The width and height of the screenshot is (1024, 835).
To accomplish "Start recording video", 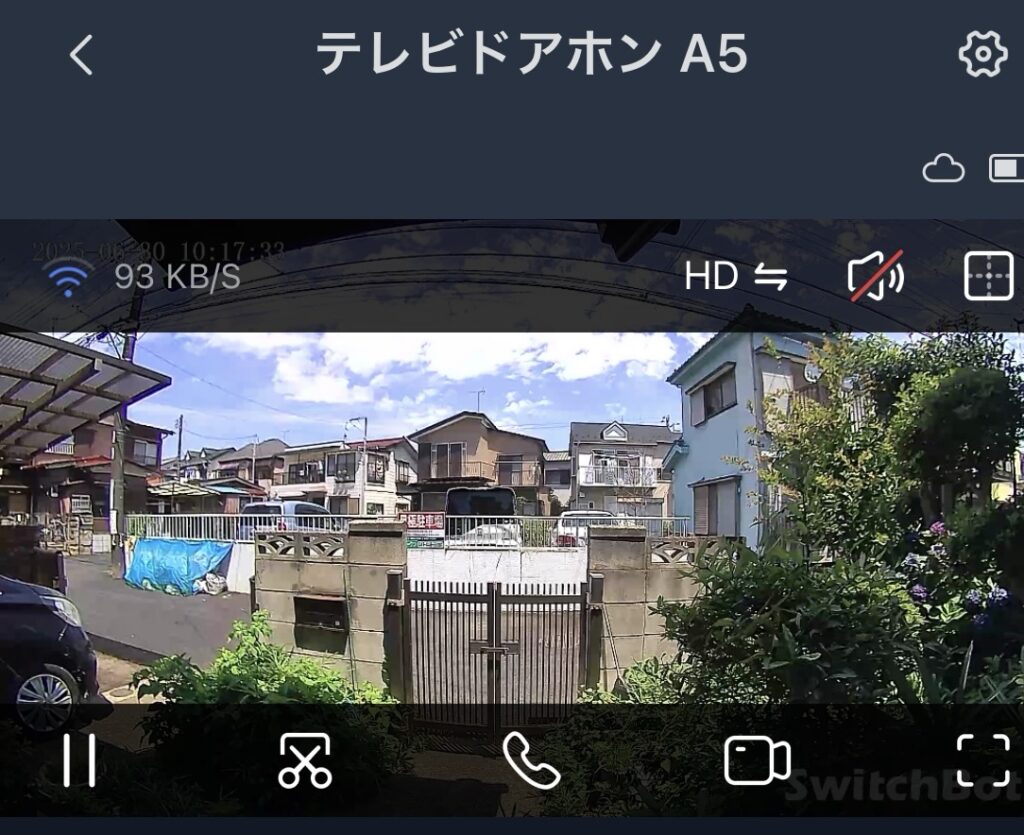I will pyautogui.click(x=757, y=761).
